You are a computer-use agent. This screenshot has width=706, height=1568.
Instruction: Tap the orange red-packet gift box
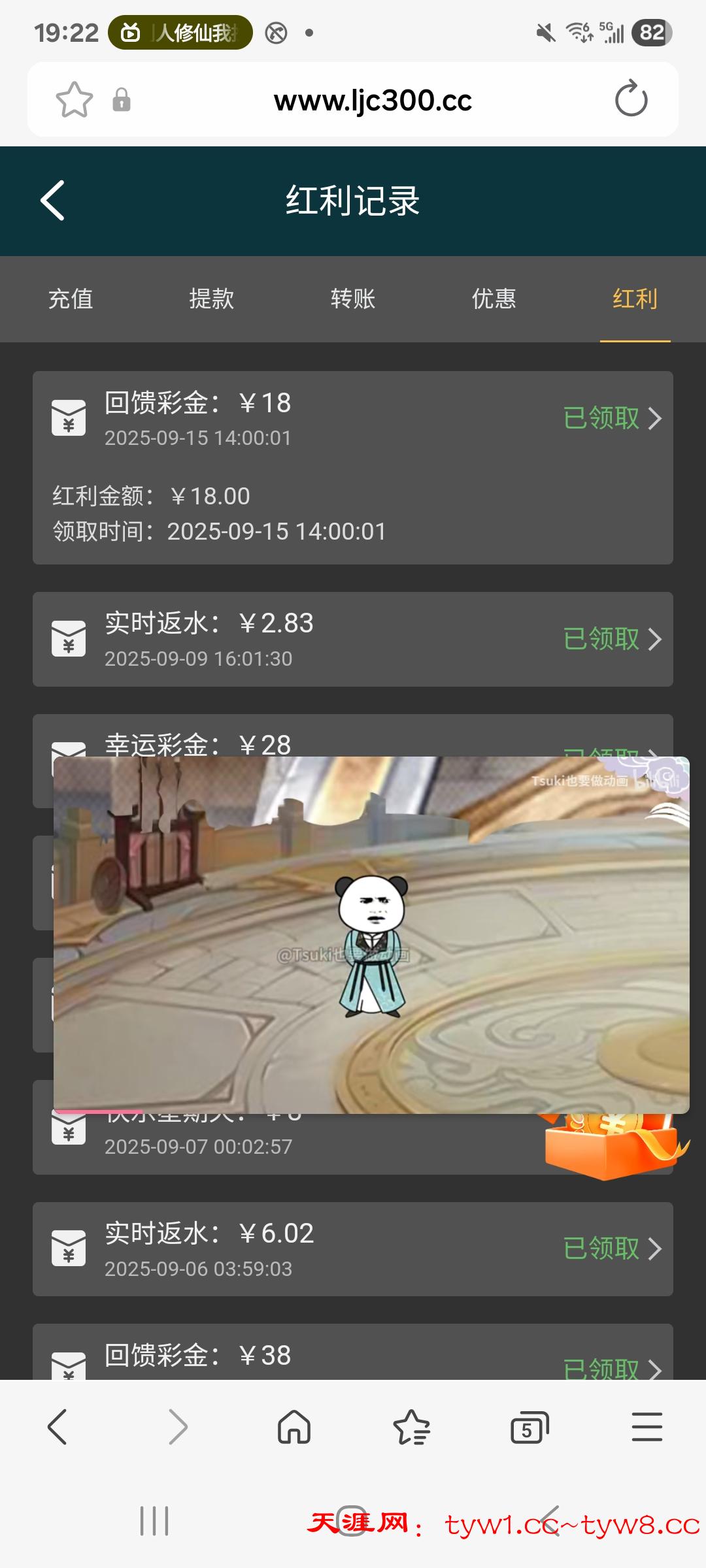tap(611, 1147)
